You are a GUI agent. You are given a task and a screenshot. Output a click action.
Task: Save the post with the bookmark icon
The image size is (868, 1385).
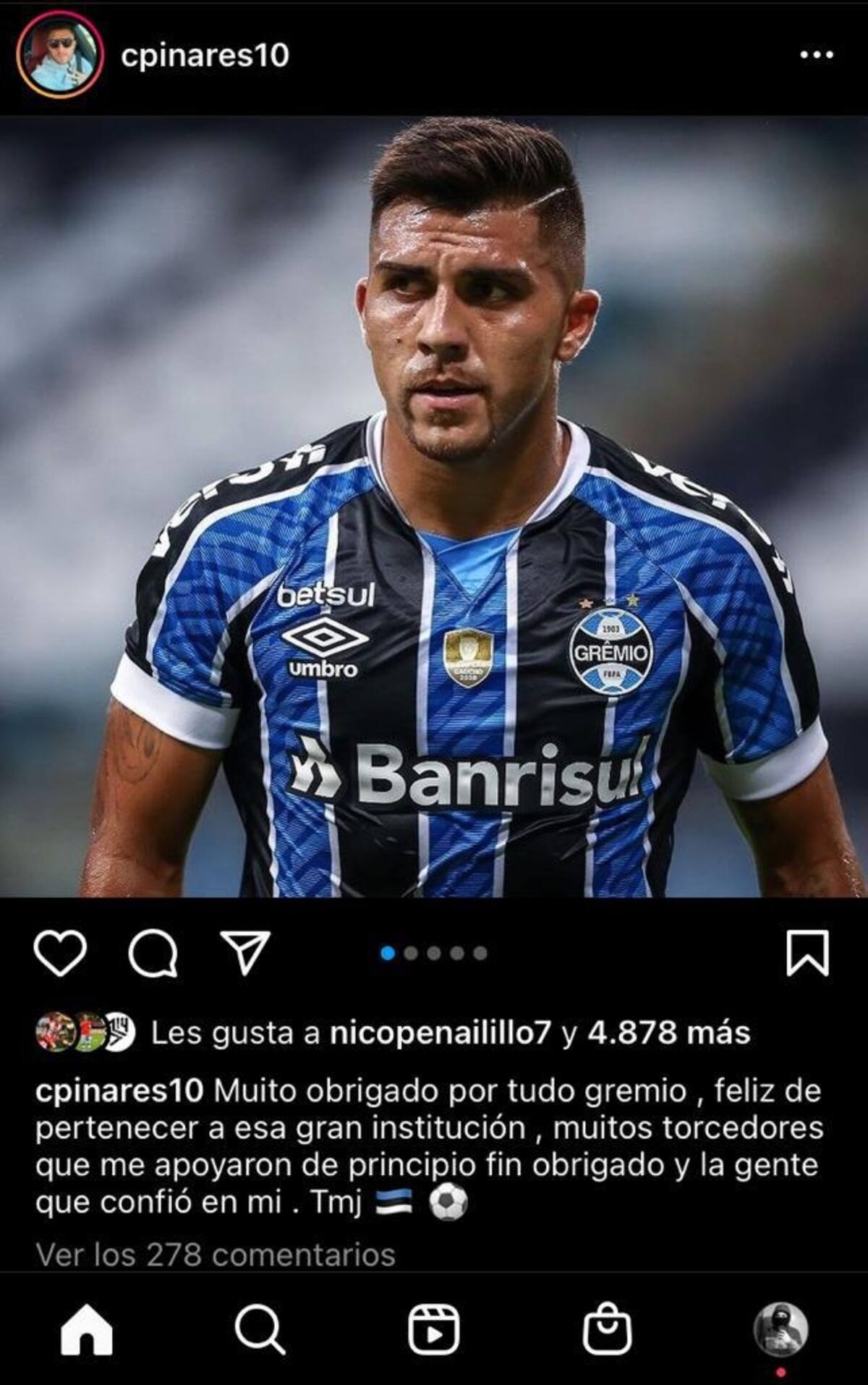coord(807,953)
